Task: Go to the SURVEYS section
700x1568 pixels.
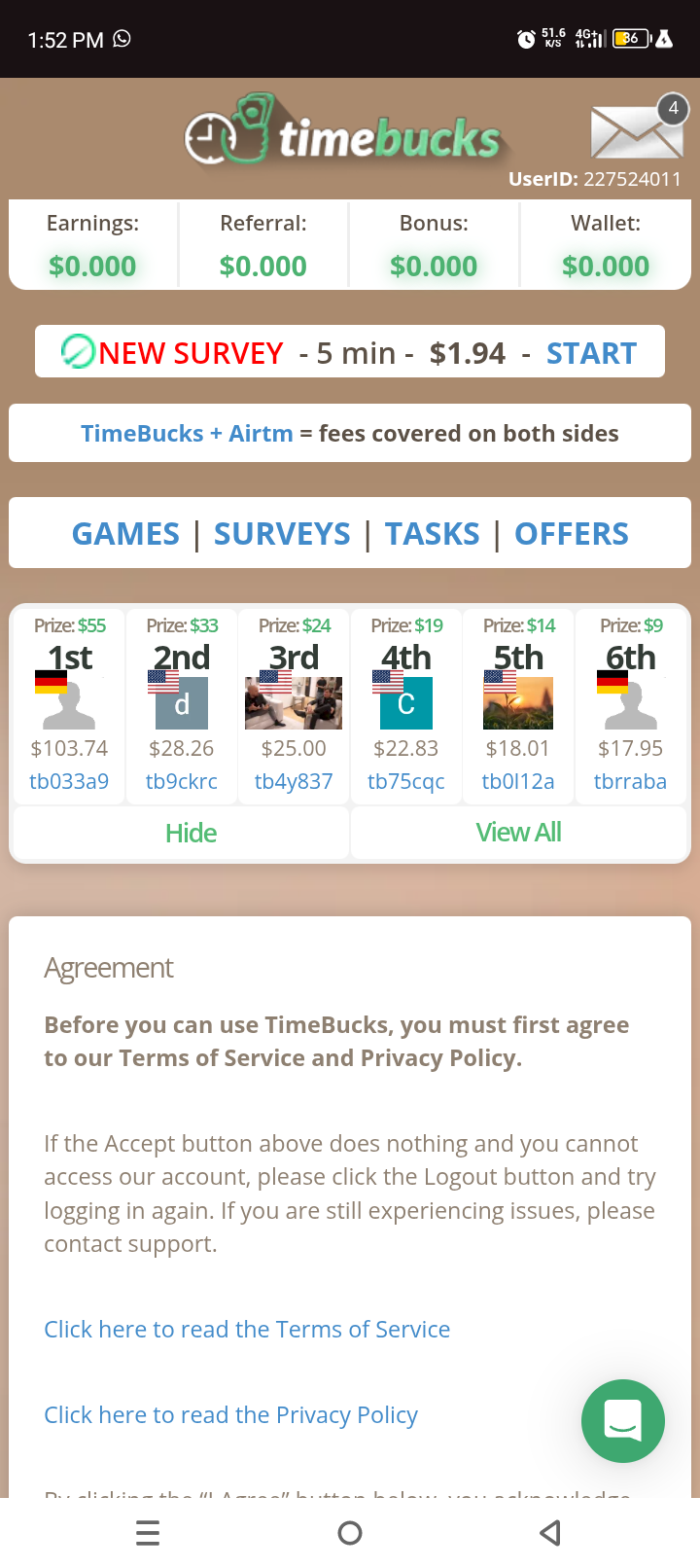Action: [x=282, y=534]
